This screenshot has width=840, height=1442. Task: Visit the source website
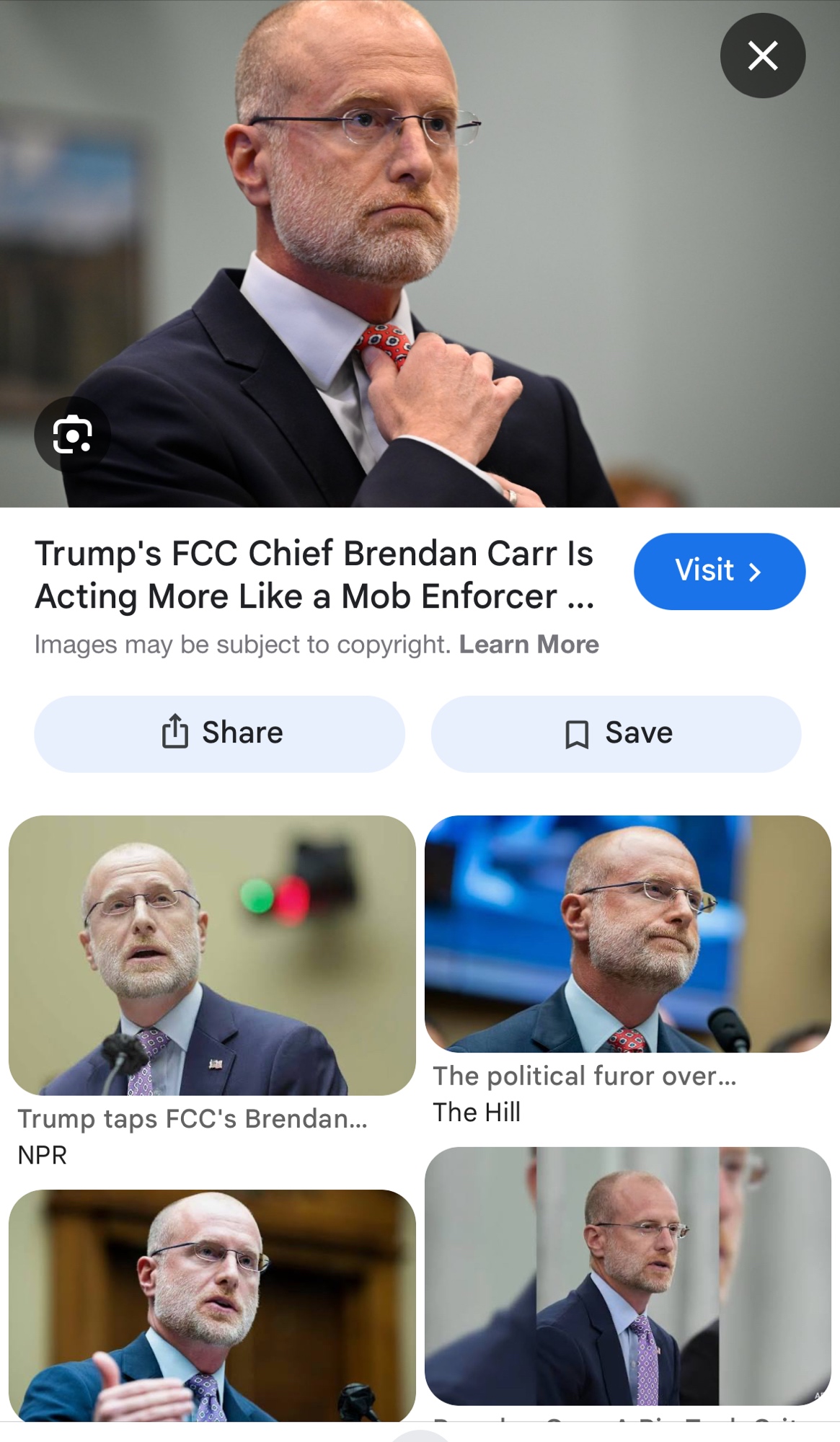[719, 571]
